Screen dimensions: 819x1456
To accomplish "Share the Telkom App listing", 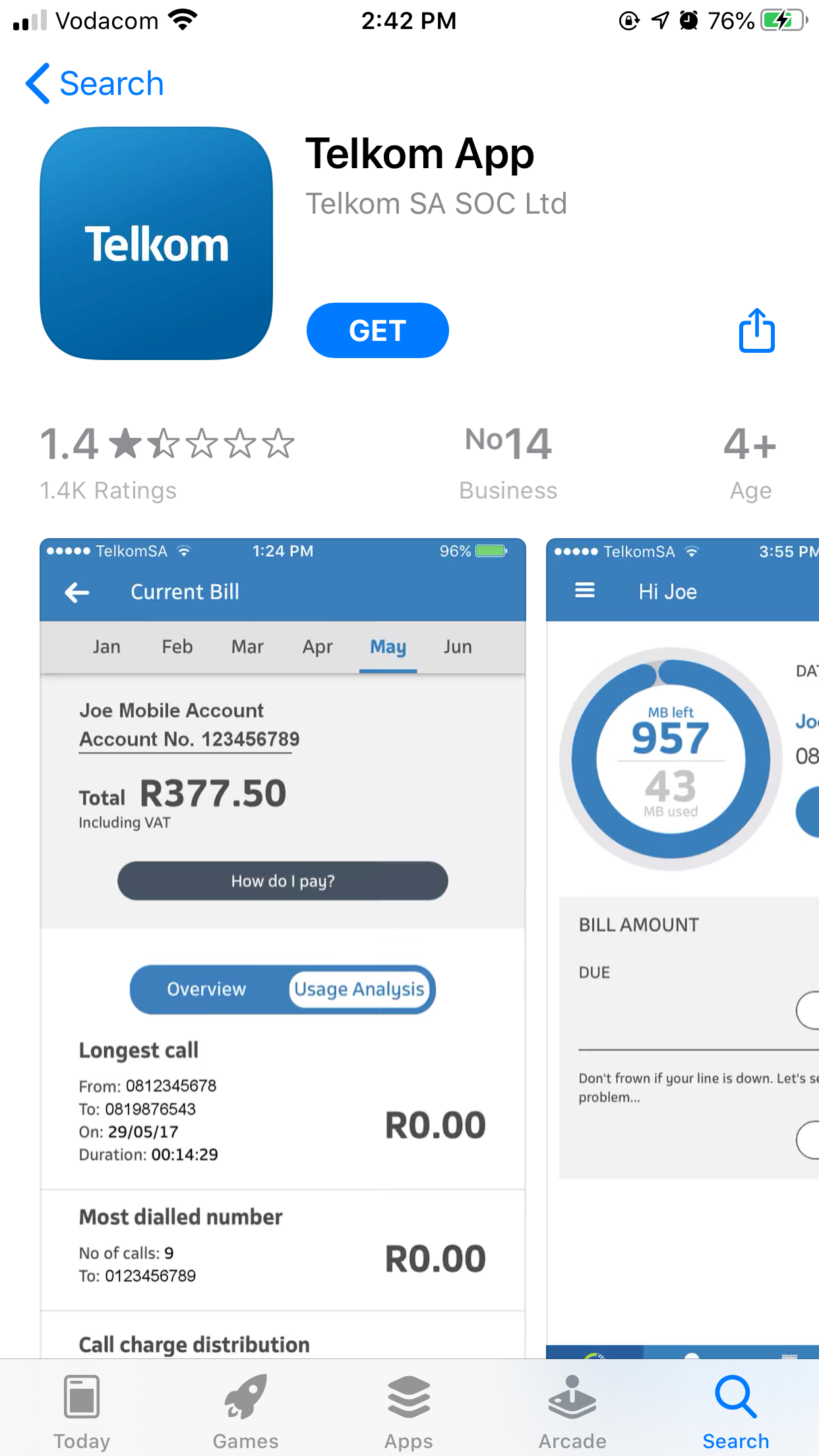I will (x=756, y=330).
